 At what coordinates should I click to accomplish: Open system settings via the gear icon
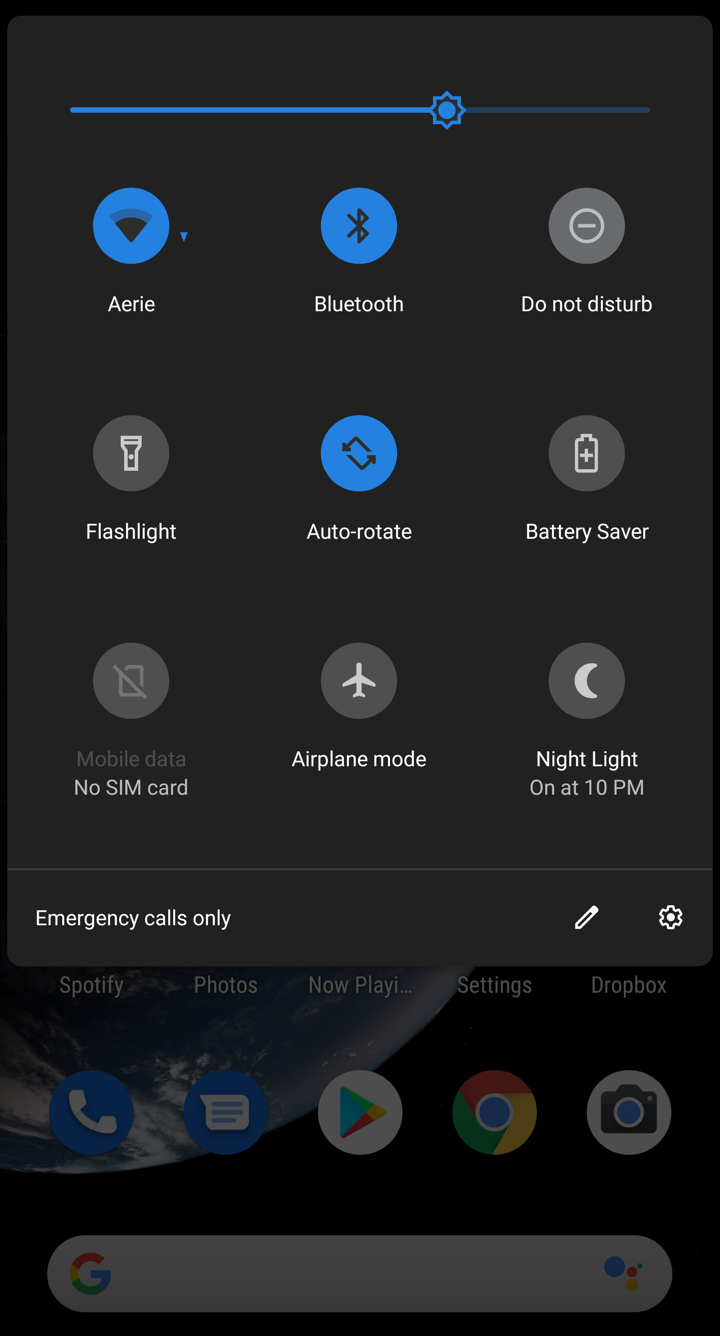pyautogui.click(x=670, y=917)
